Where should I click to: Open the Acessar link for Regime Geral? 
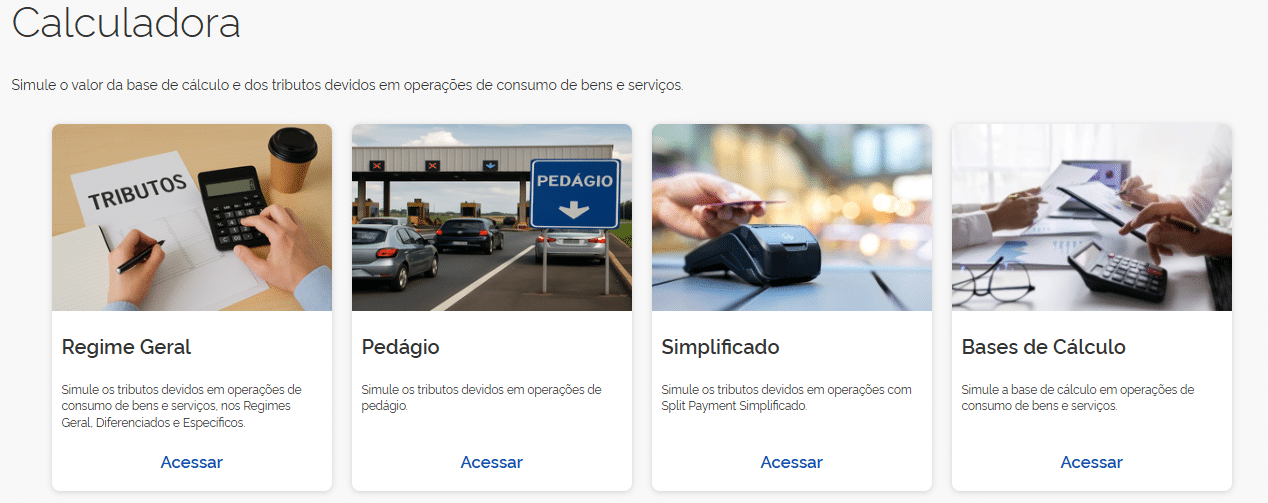click(x=191, y=462)
